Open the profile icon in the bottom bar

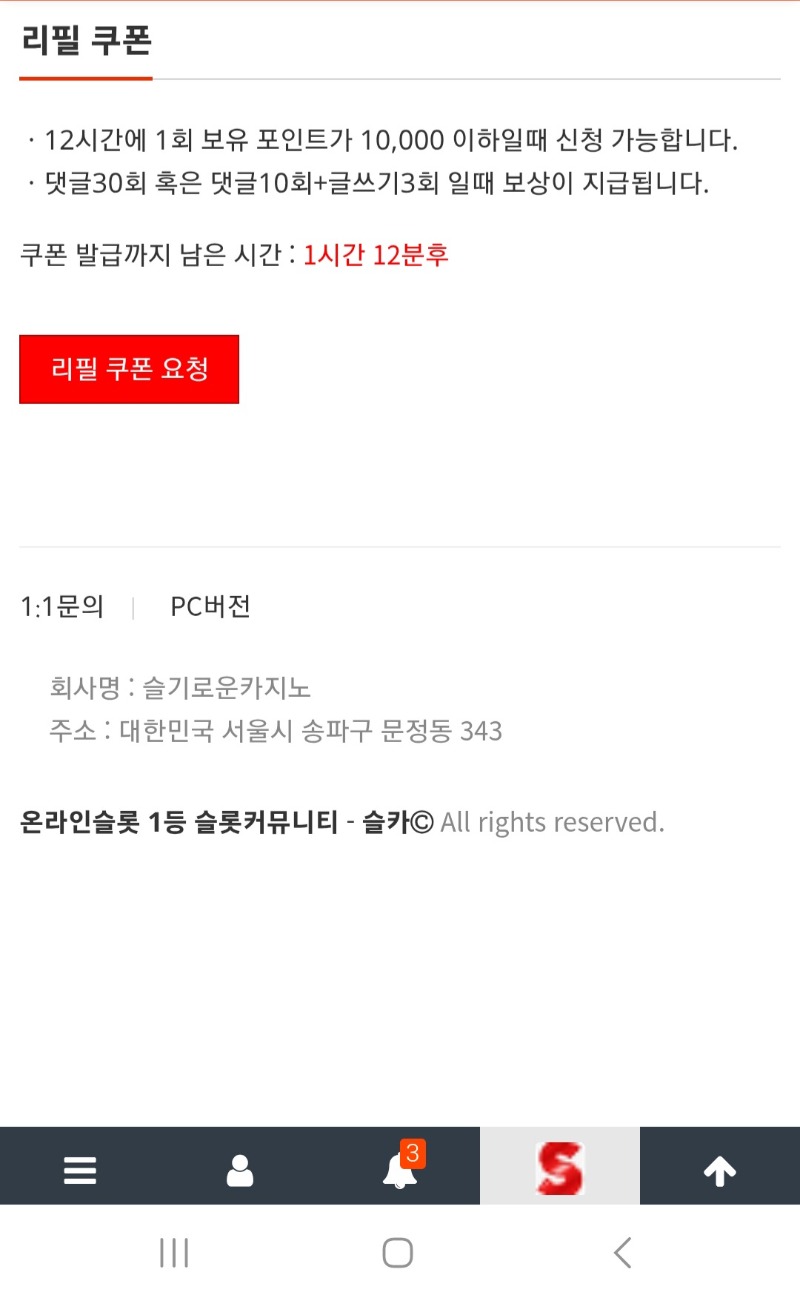click(x=240, y=1169)
